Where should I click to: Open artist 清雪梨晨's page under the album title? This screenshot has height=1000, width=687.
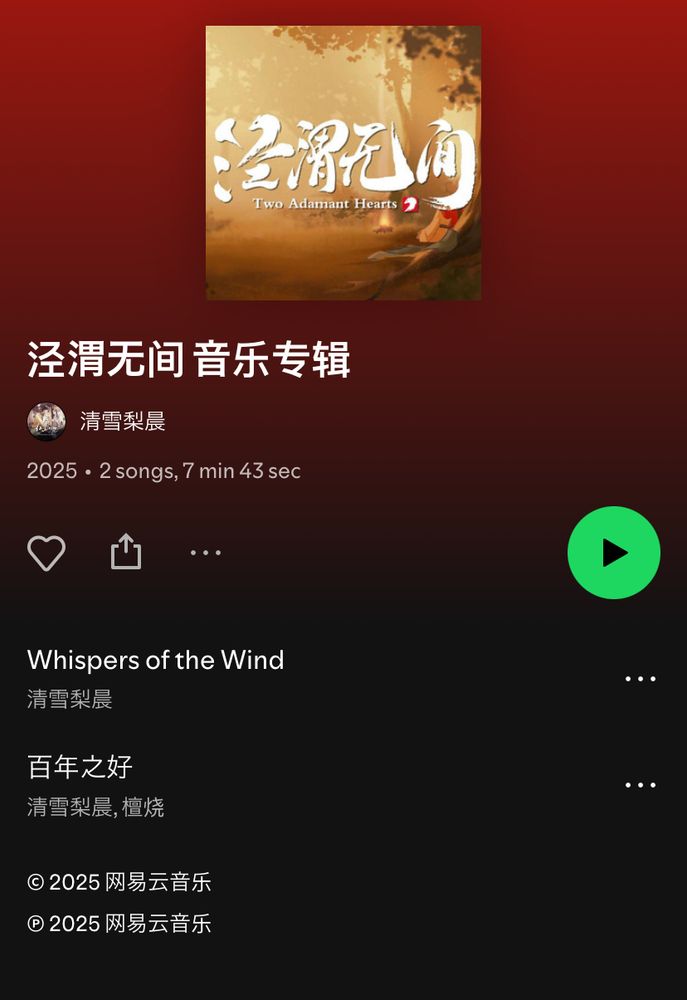tap(122, 422)
